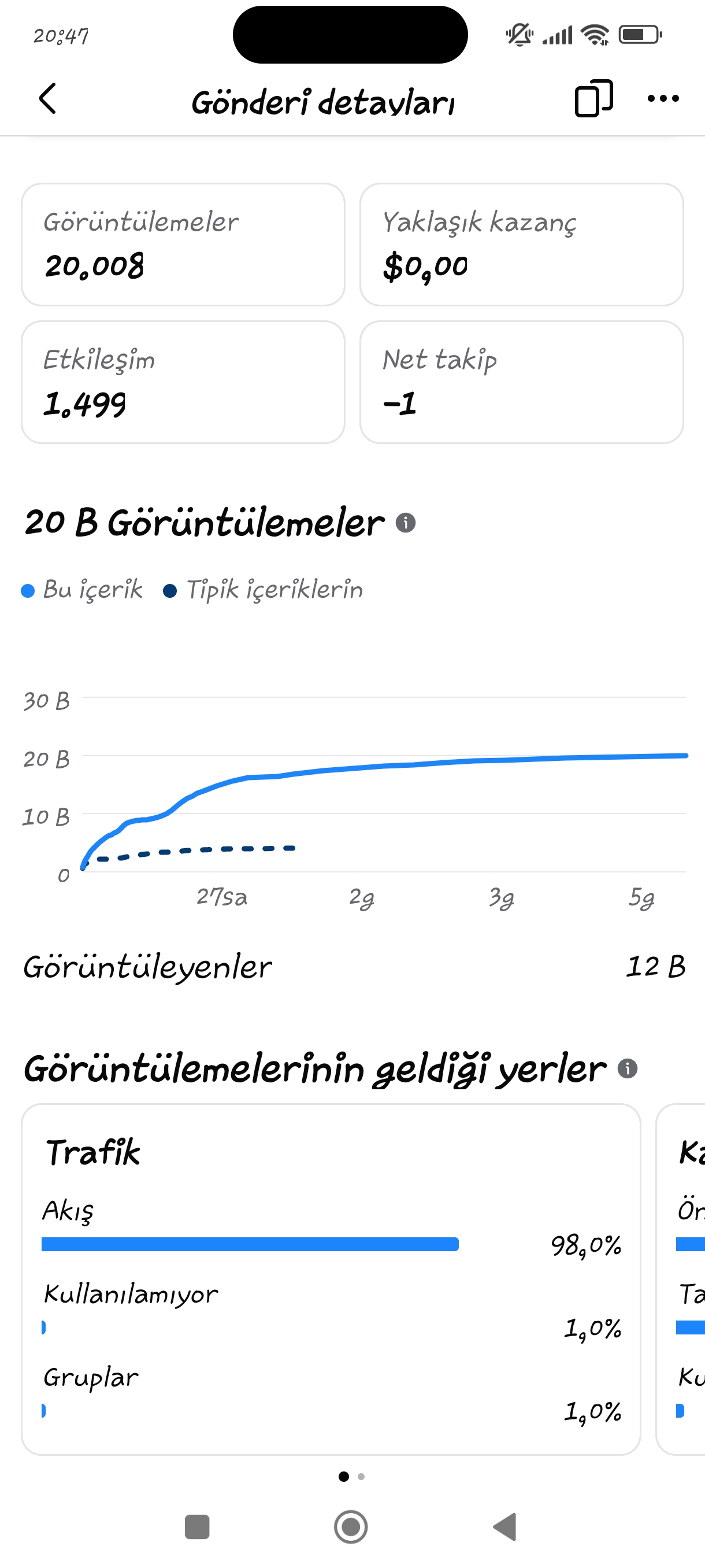Open the Görüntülemeler card
The image size is (705, 1568).
tap(183, 245)
